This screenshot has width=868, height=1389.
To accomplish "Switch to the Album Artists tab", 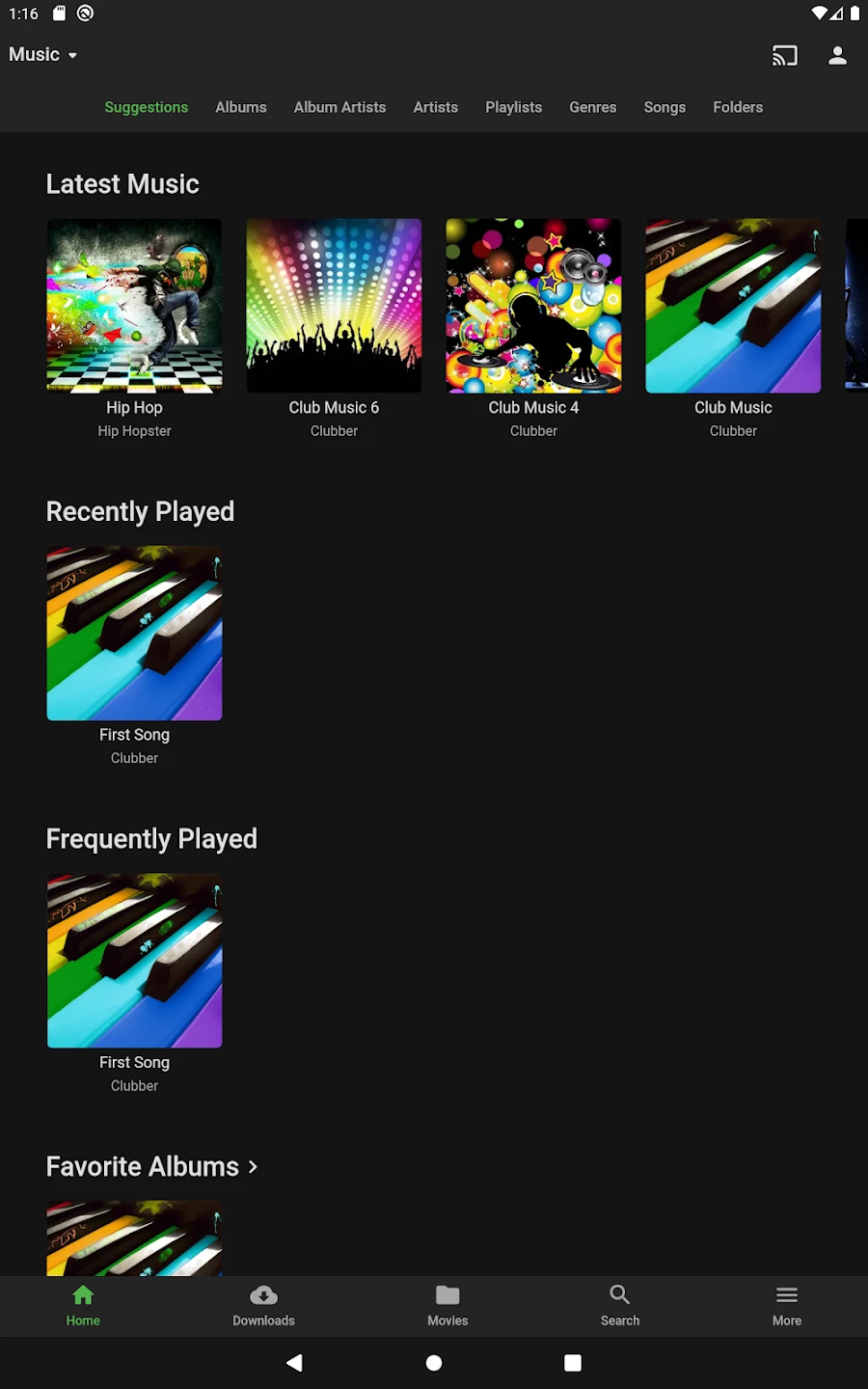I will [339, 107].
